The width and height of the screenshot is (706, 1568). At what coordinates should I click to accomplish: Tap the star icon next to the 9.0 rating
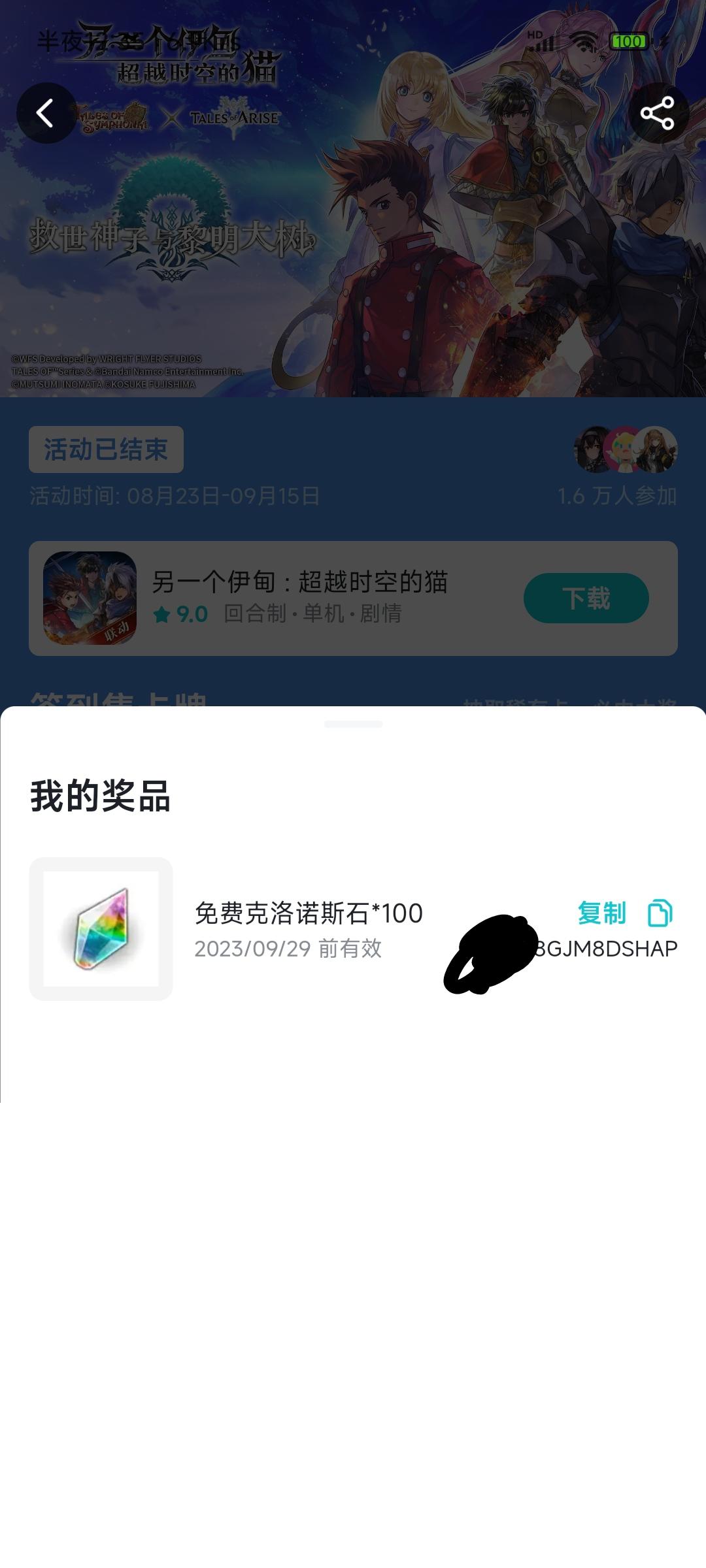pyautogui.click(x=163, y=613)
